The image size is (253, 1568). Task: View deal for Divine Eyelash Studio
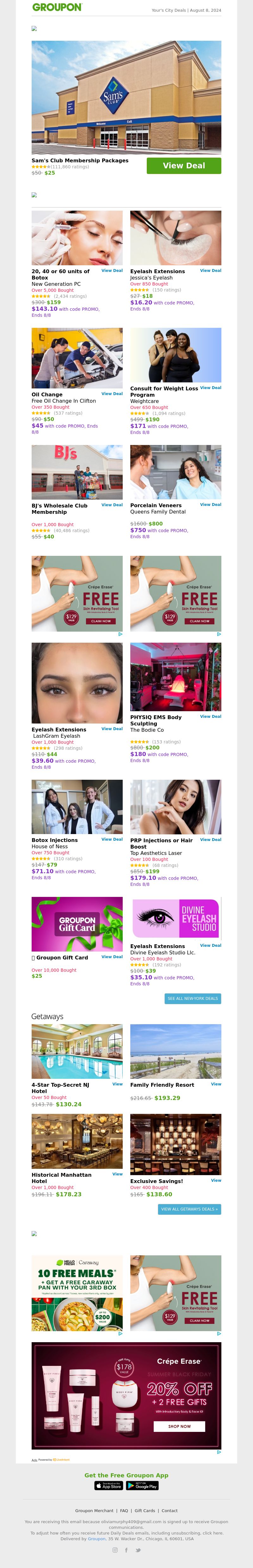[x=210, y=945]
